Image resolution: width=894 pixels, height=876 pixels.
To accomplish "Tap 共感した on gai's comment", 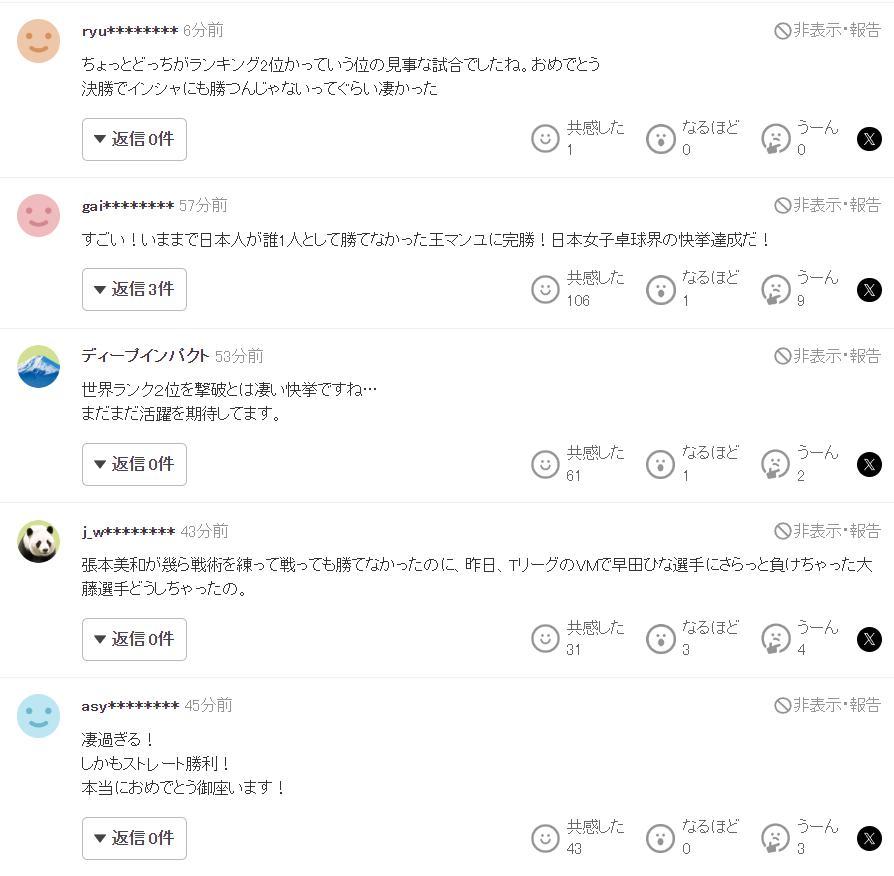I will pyautogui.click(x=545, y=289).
